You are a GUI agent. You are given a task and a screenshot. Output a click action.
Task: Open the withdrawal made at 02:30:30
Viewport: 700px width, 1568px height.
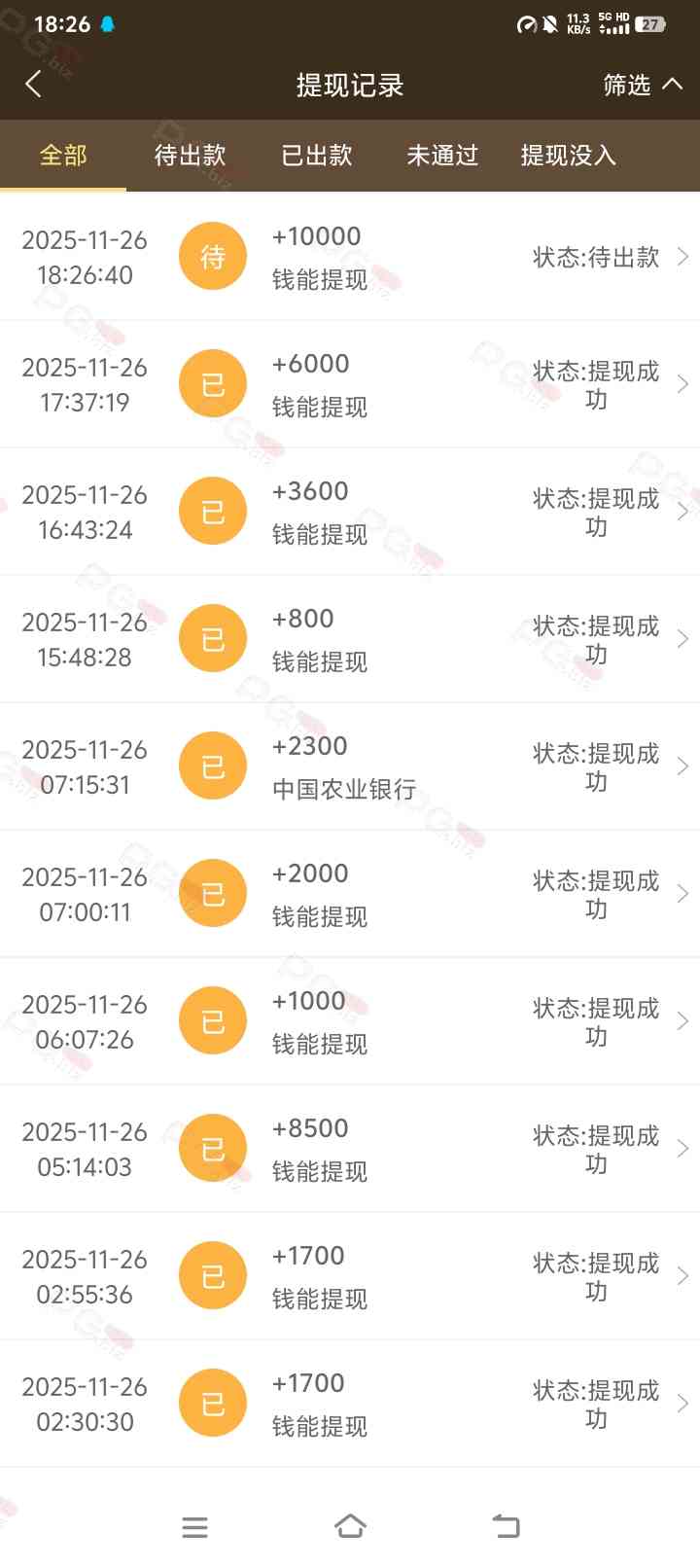tap(350, 1404)
